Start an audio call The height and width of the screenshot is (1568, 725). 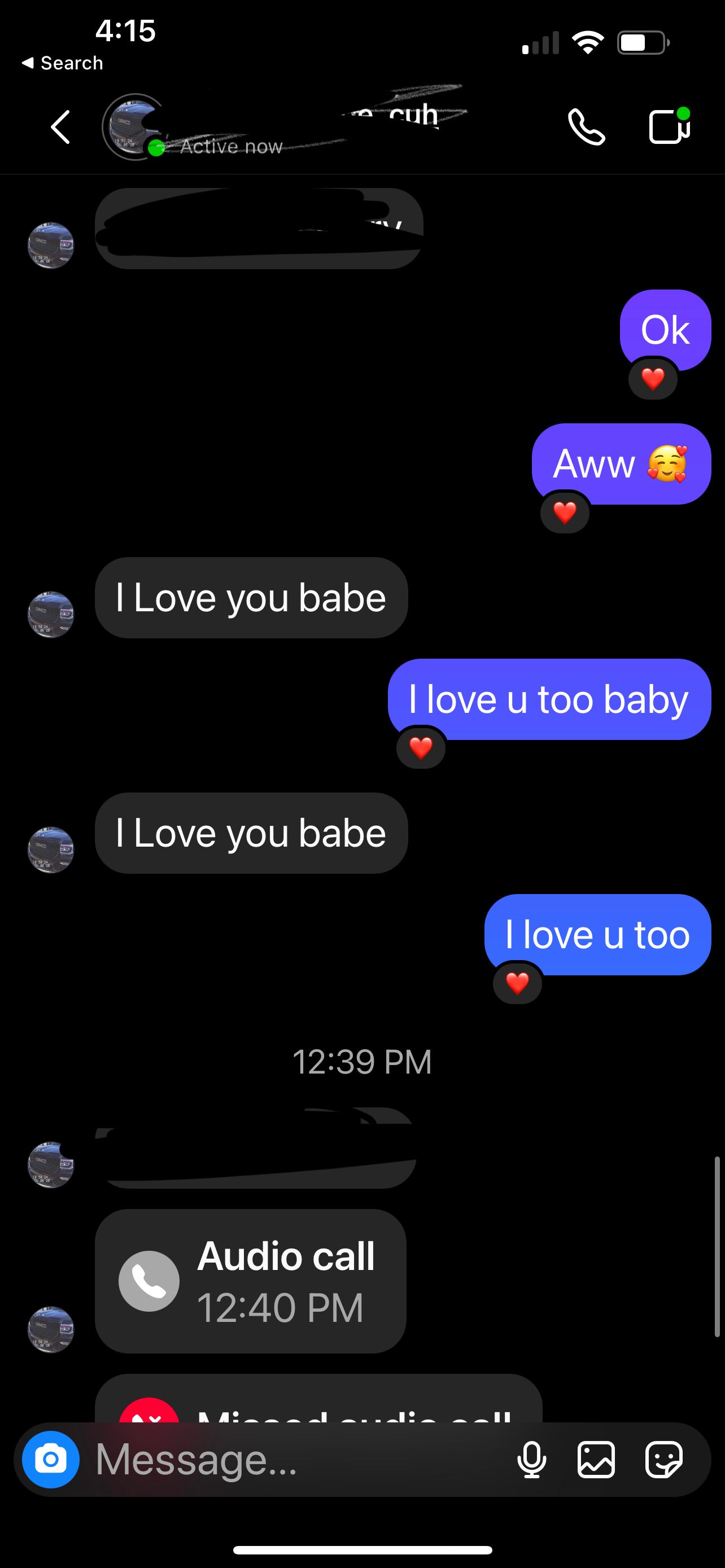pos(586,127)
